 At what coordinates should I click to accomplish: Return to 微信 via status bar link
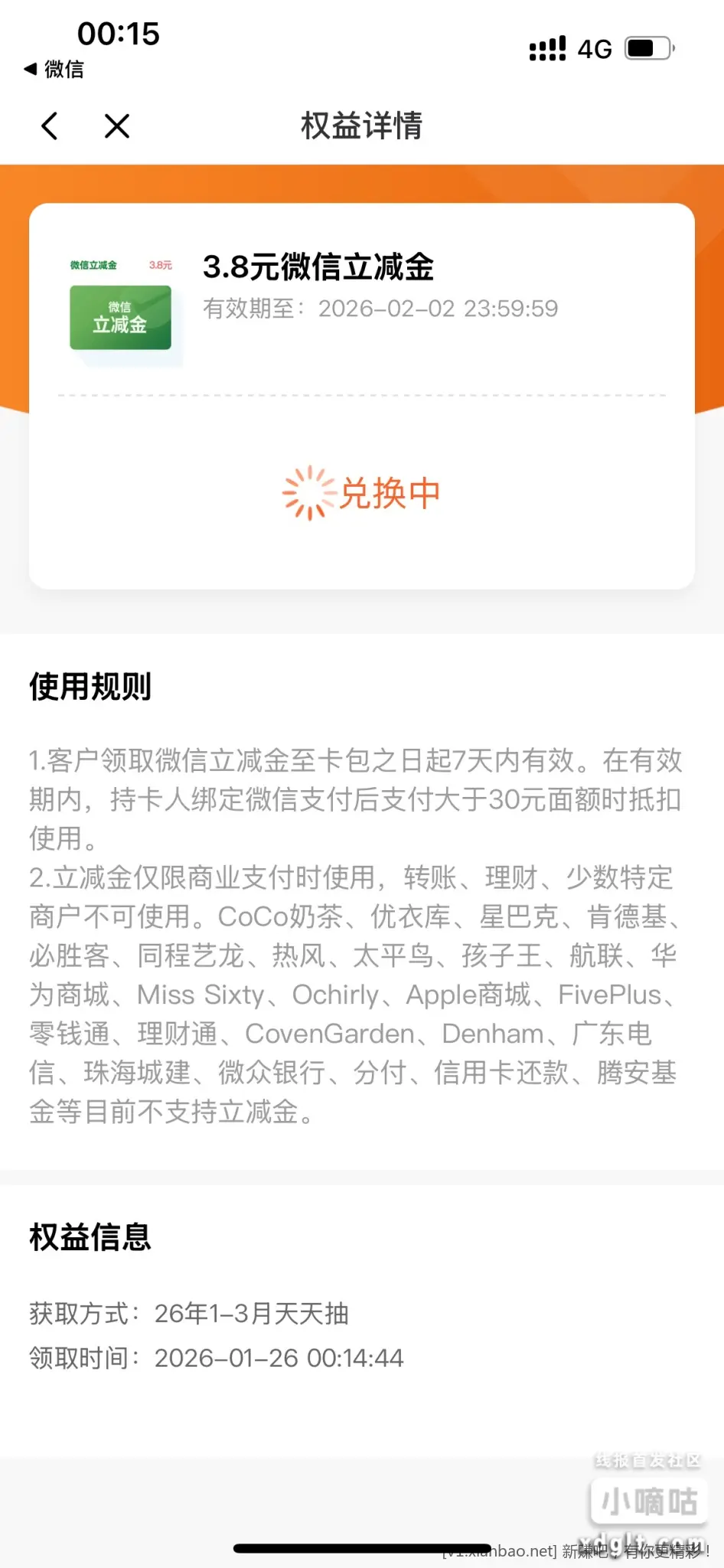[54, 70]
